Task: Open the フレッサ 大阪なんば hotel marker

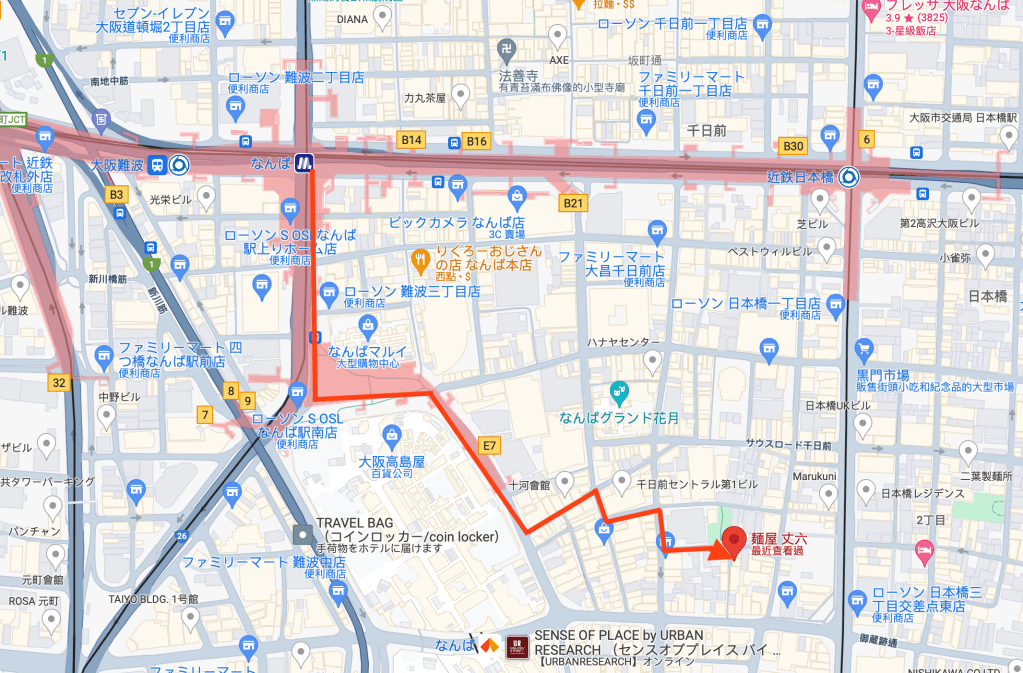Action: click(868, 10)
